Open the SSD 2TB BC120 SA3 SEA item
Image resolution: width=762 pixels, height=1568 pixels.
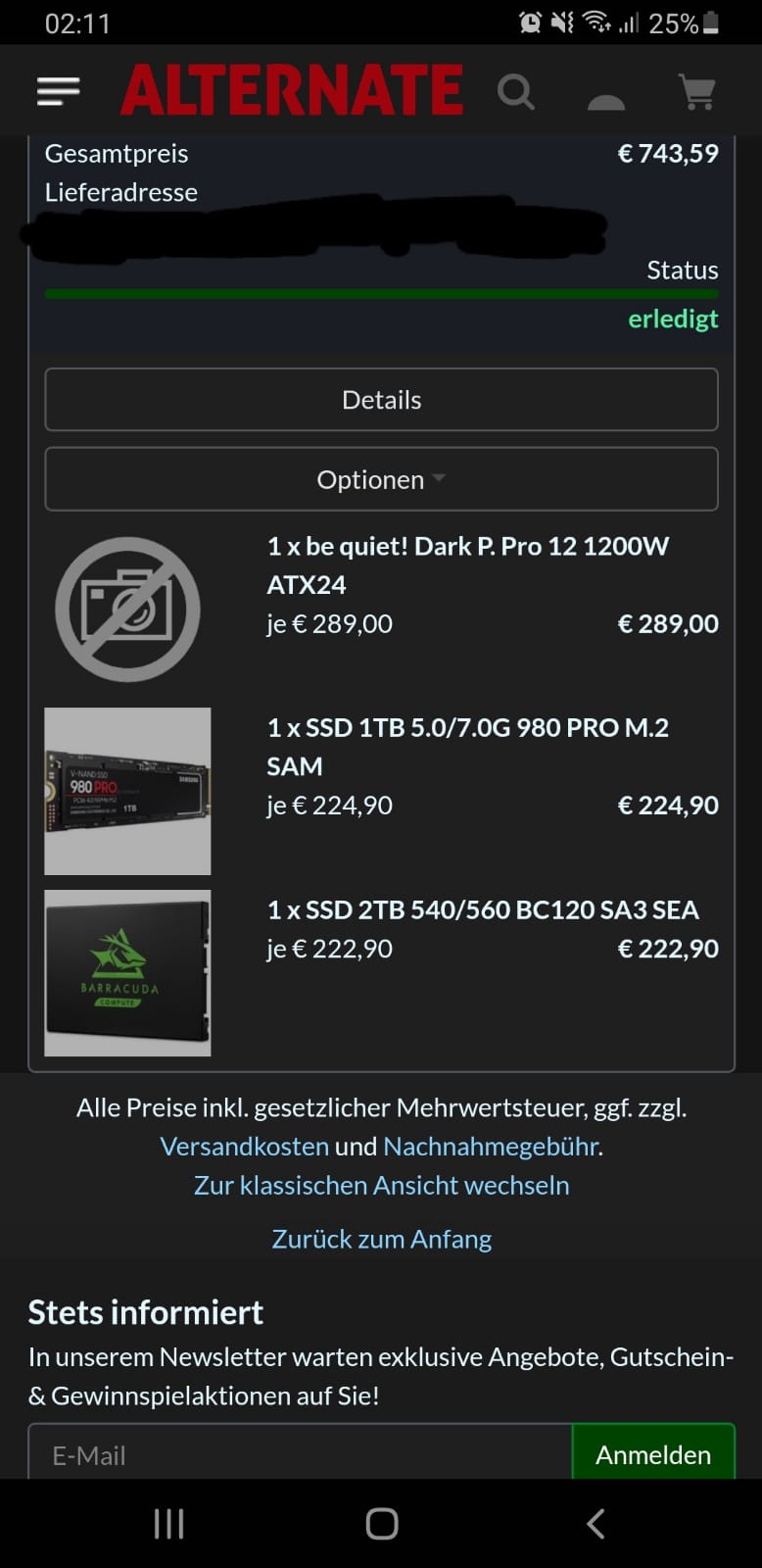(482, 909)
